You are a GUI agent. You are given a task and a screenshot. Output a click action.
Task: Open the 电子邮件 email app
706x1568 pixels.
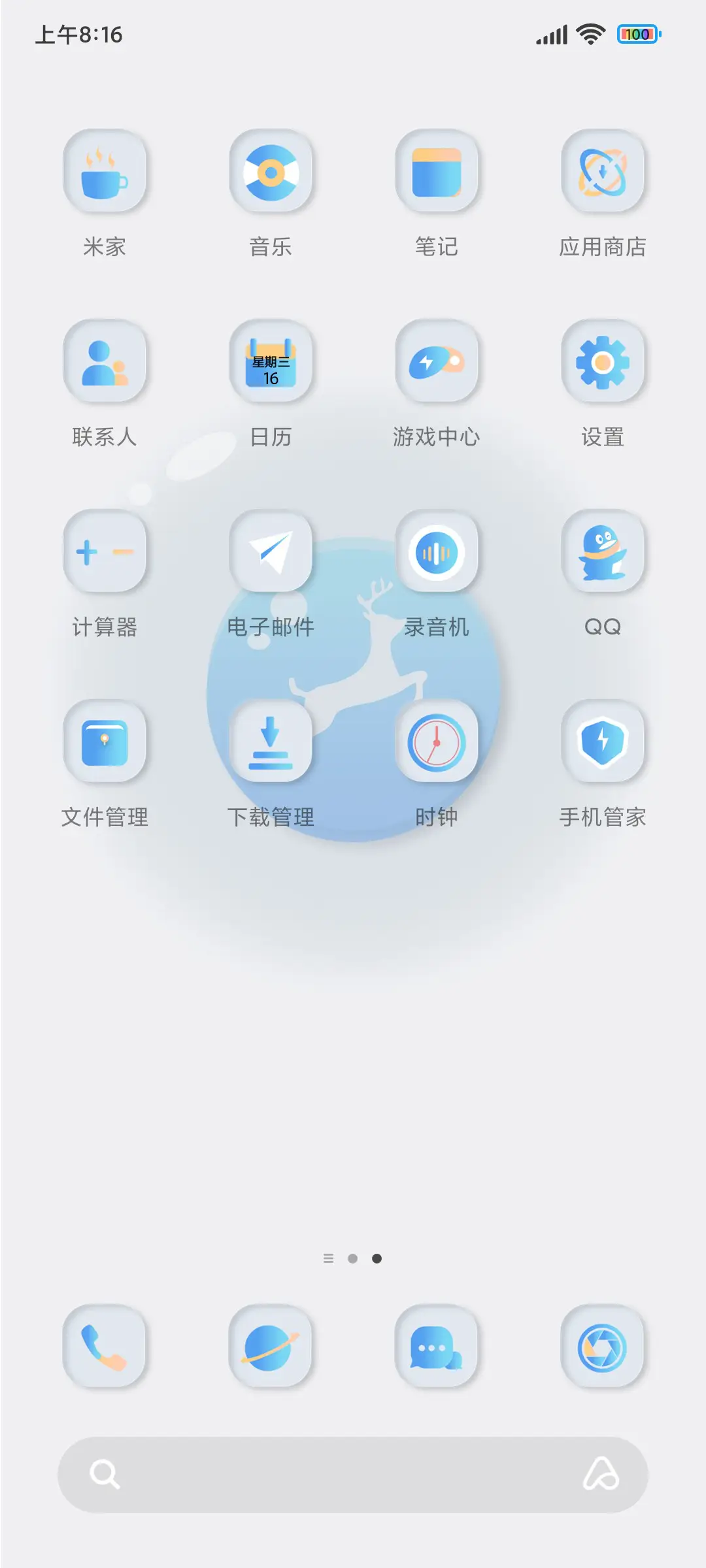tap(271, 552)
